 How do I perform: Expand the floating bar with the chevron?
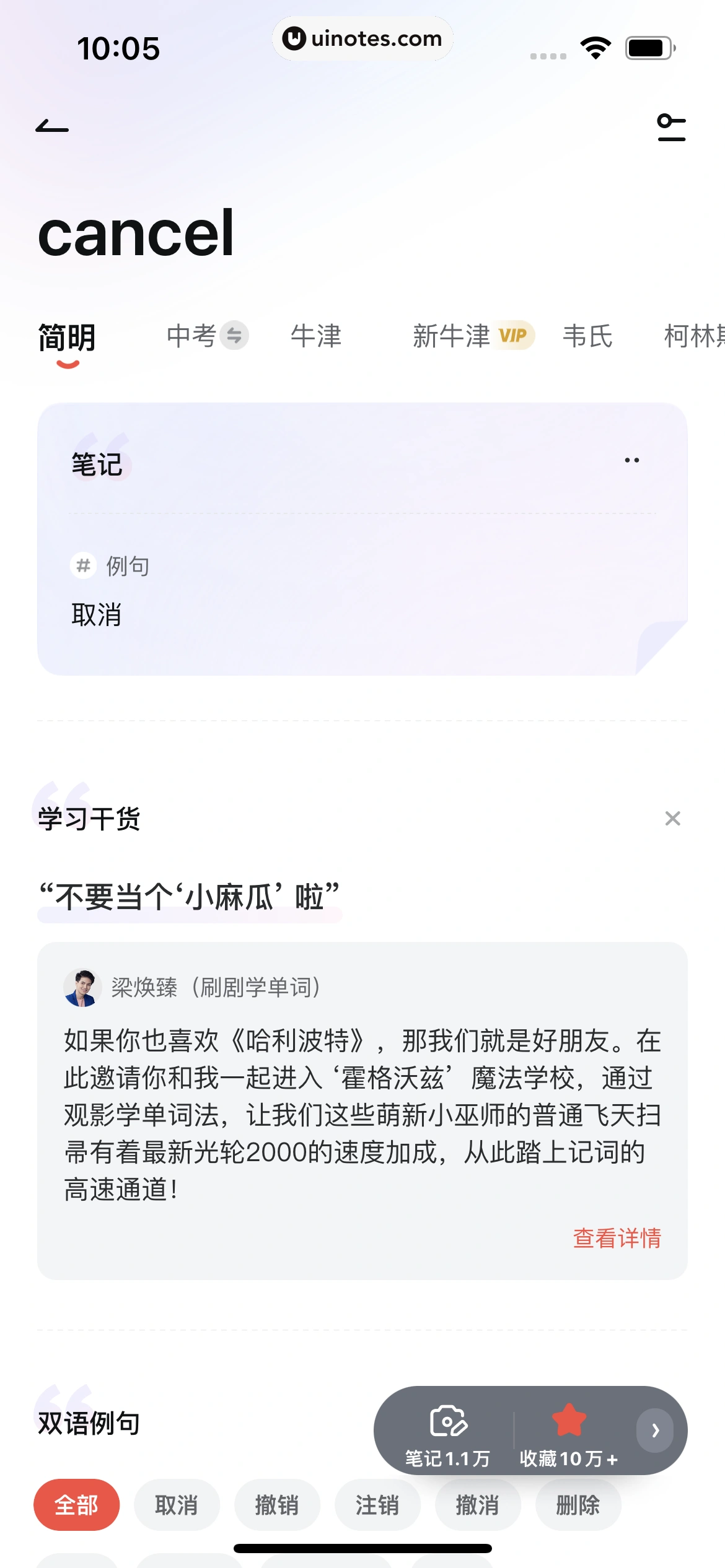(656, 1431)
